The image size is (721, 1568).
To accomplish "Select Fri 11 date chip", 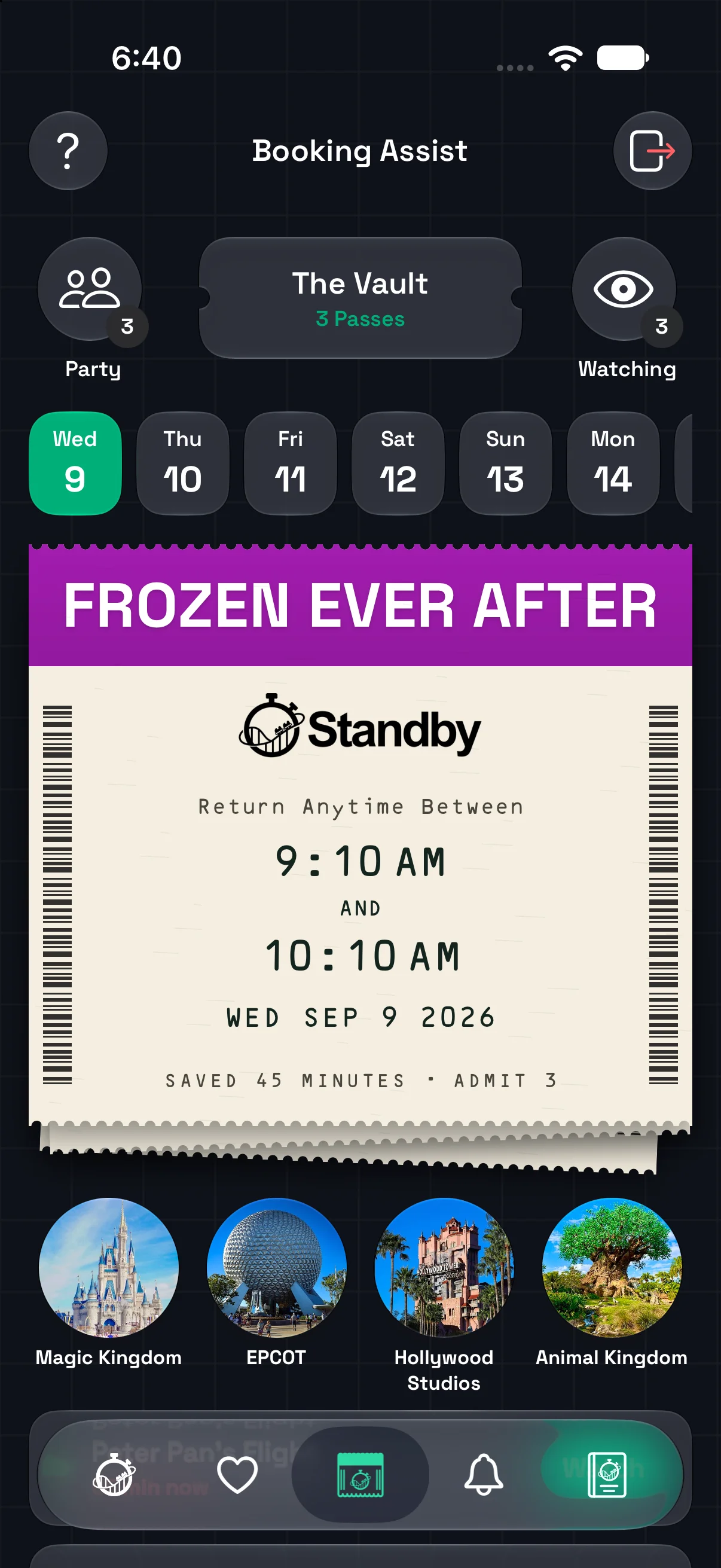I will pos(290,463).
